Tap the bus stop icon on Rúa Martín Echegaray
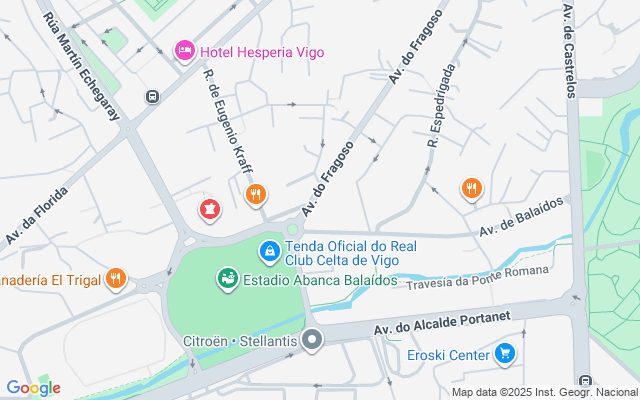Image resolution: width=640 pixels, height=400 pixels. [152, 97]
